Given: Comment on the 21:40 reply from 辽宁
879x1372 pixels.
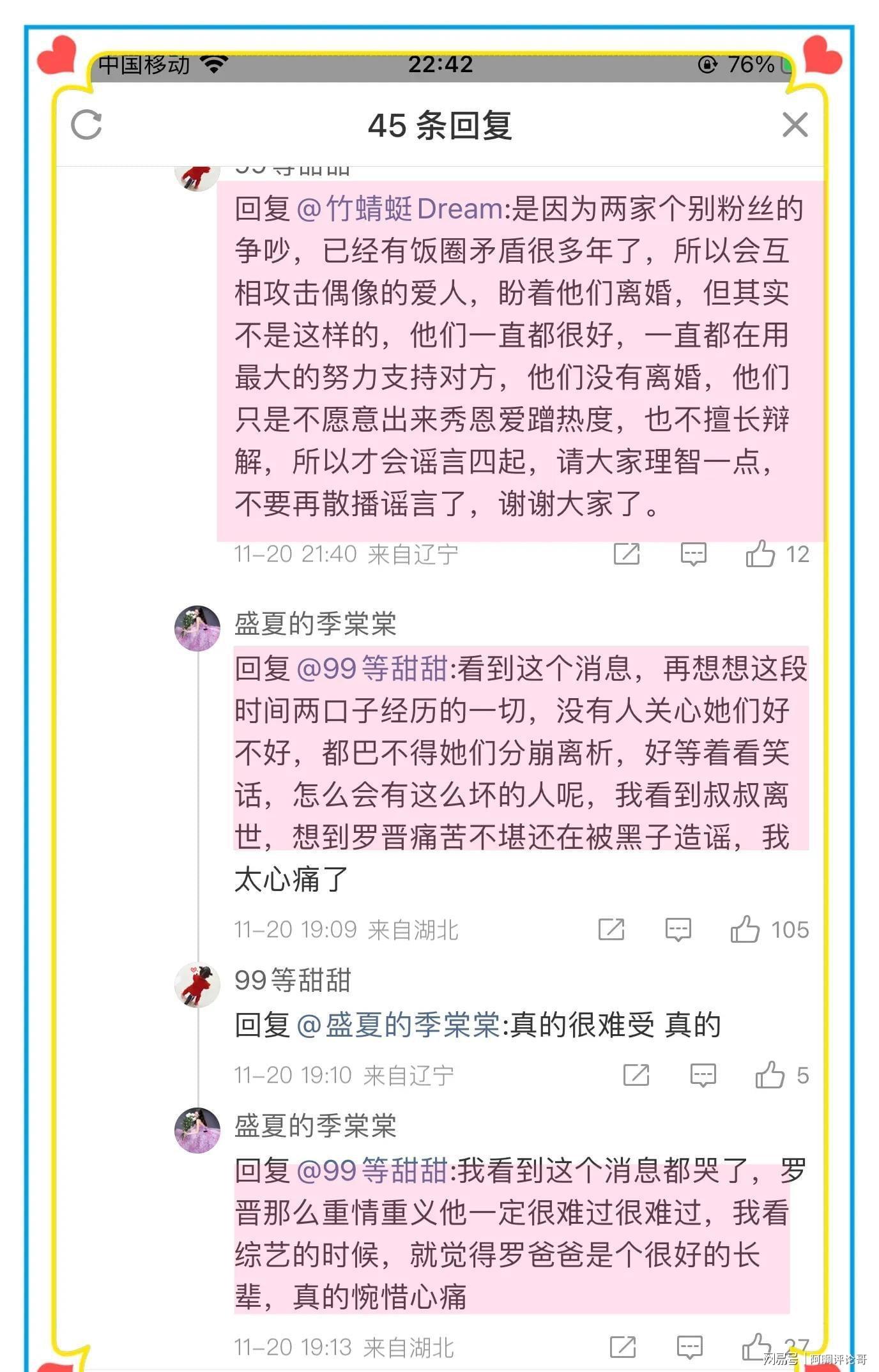Looking at the screenshot, I should [693, 554].
